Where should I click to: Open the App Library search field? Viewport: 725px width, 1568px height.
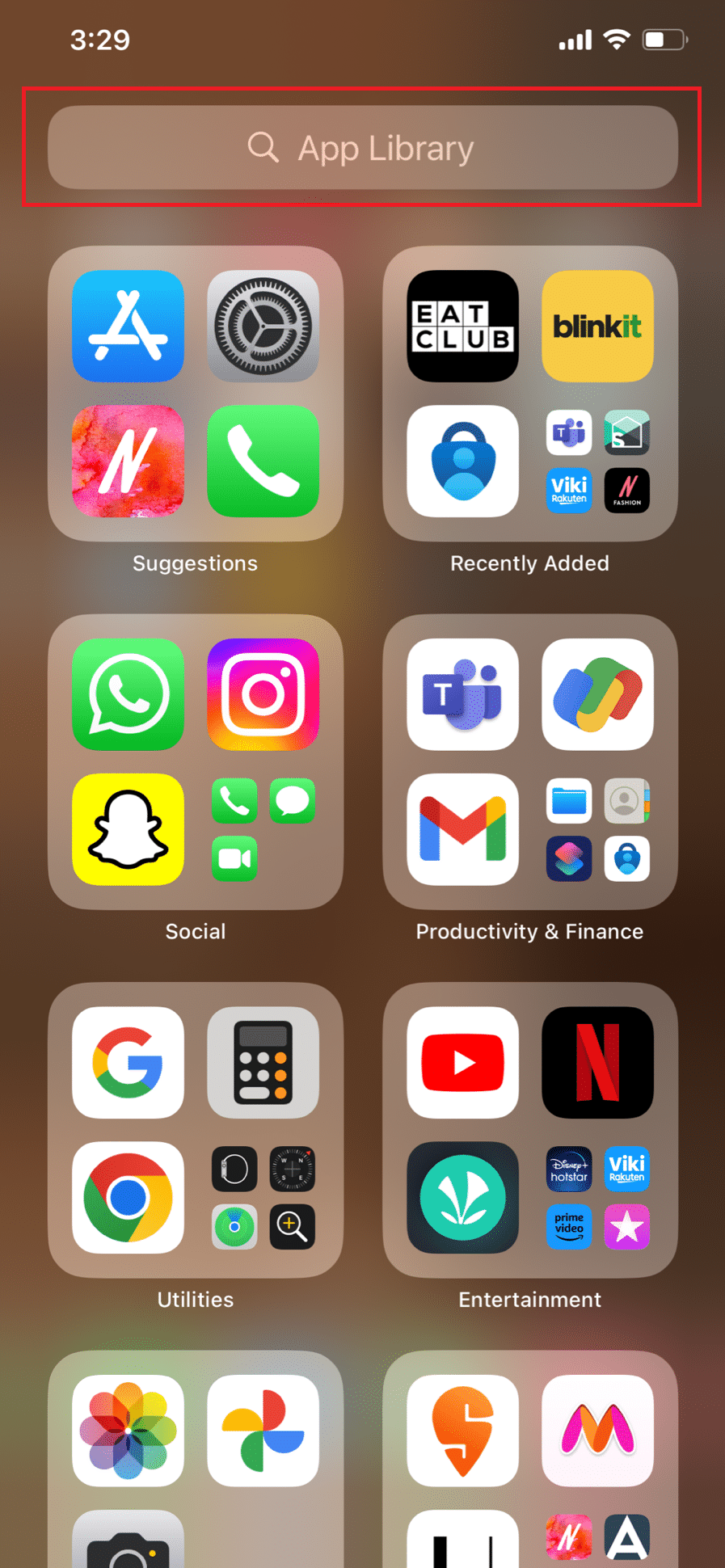(362, 148)
